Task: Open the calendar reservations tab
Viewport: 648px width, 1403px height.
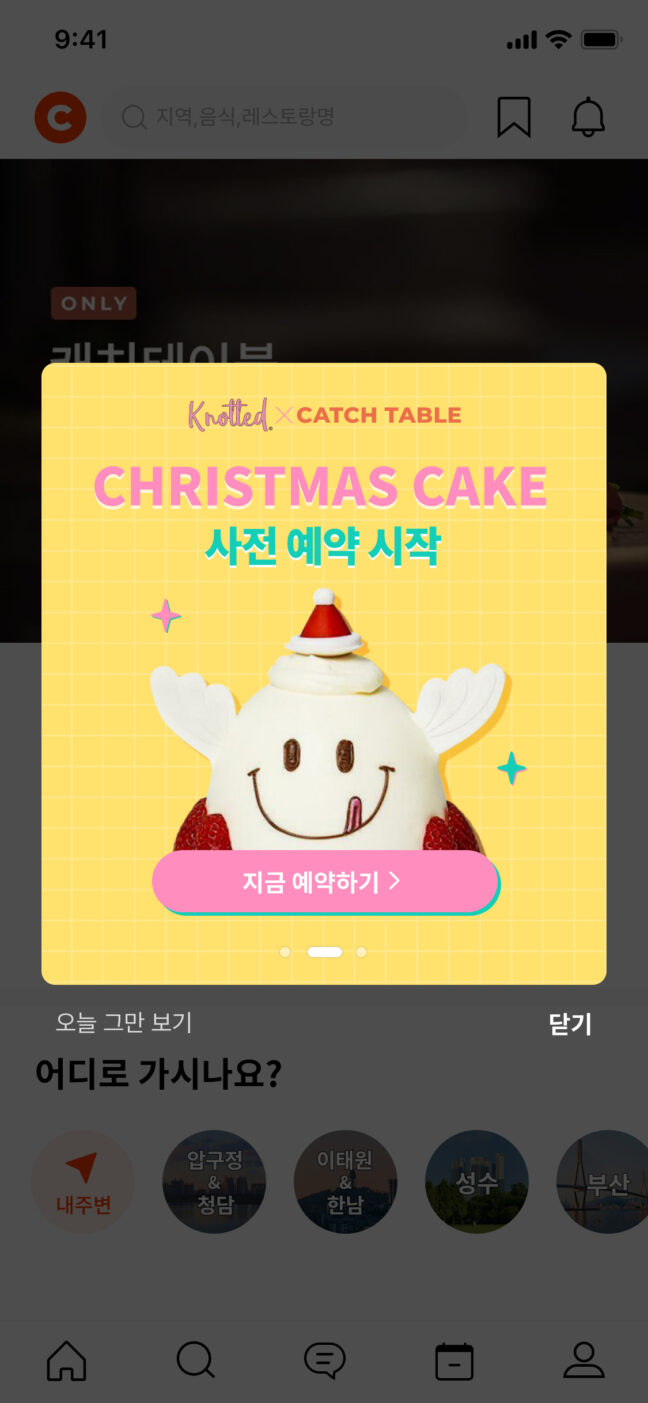Action: [x=454, y=1361]
